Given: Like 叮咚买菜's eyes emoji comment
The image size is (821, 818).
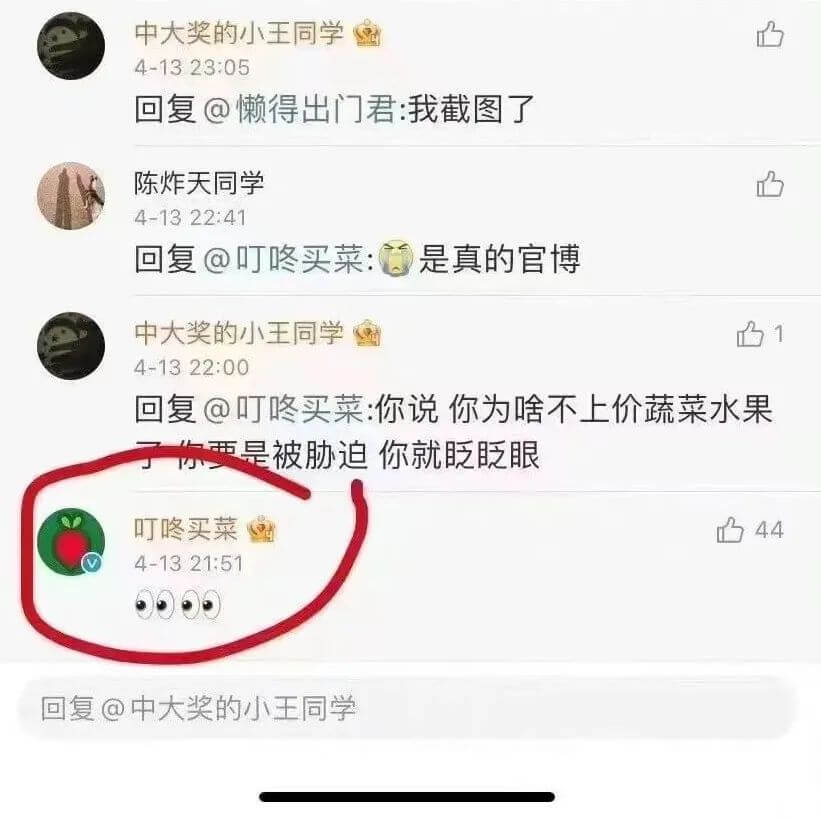Looking at the screenshot, I should pyautogui.click(x=732, y=530).
